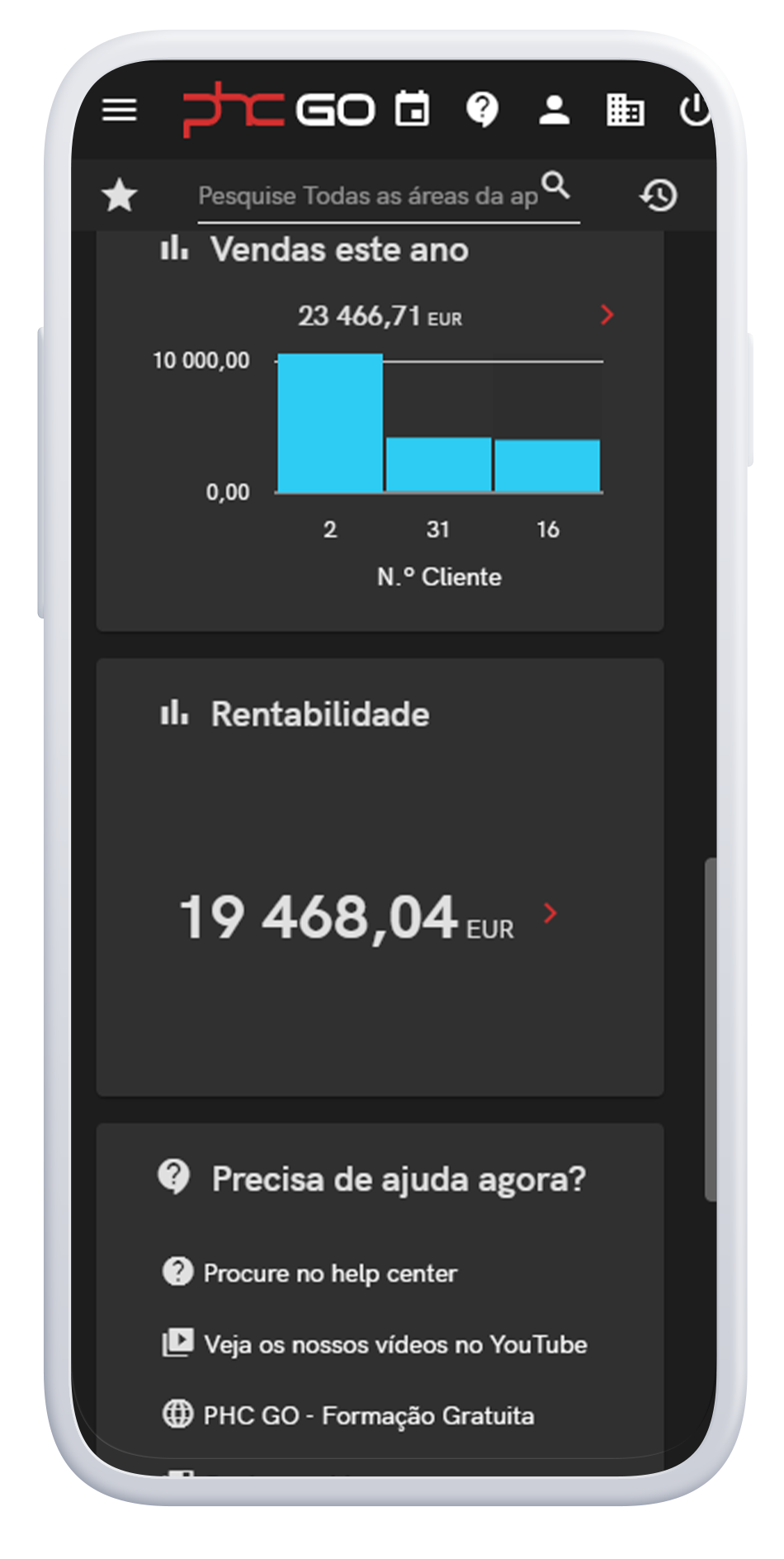Open 'Procure no help center' link
The height and width of the screenshot is (1559, 784).
tap(329, 1273)
